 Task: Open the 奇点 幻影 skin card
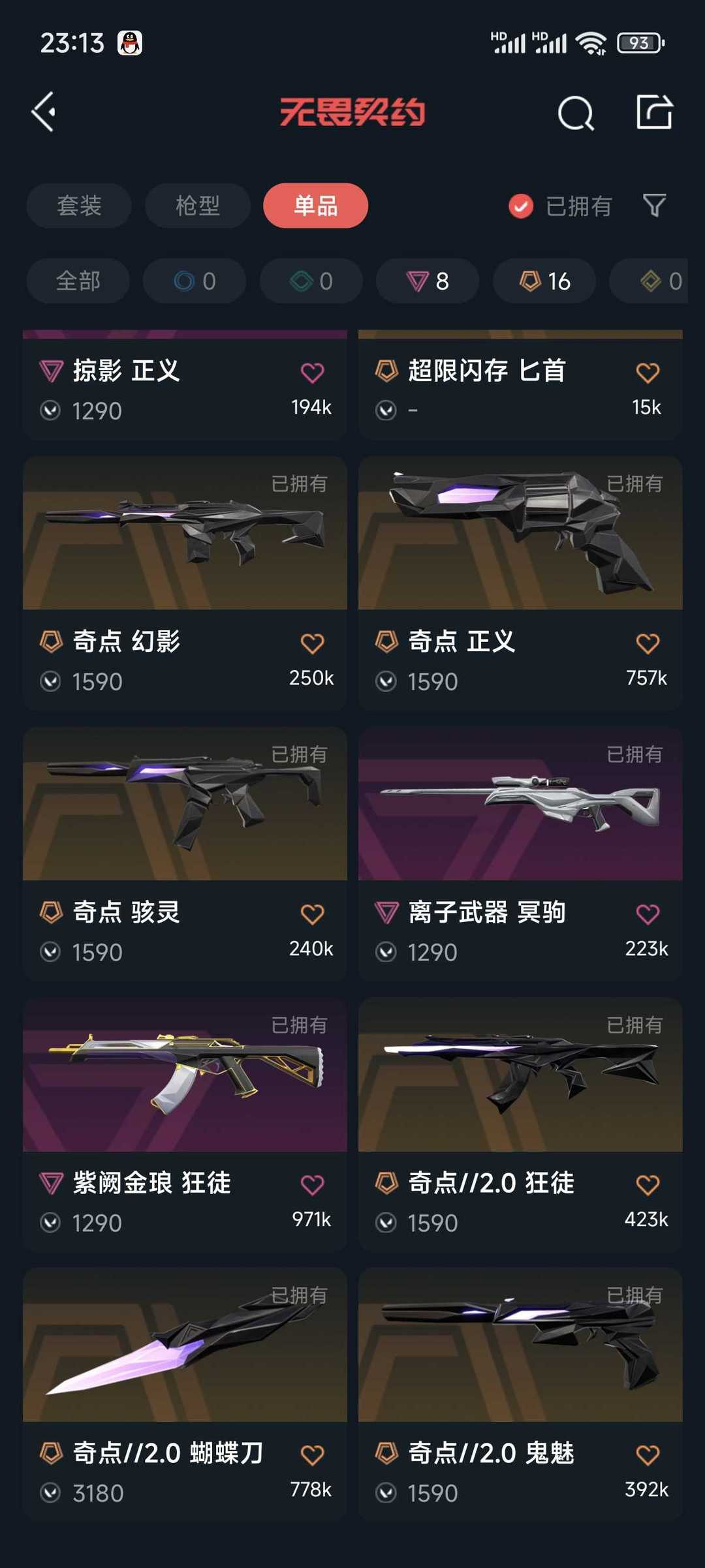click(x=185, y=583)
